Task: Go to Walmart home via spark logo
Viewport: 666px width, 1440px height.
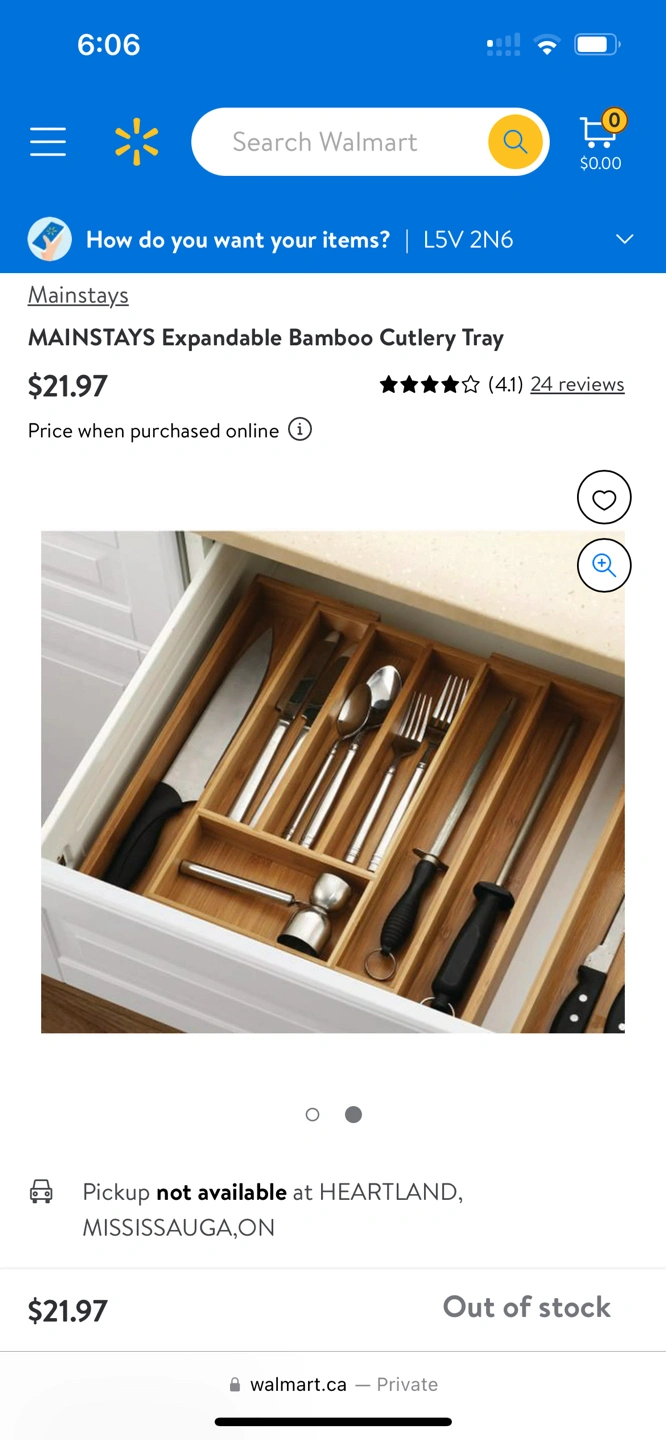Action: [x=136, y=142]
